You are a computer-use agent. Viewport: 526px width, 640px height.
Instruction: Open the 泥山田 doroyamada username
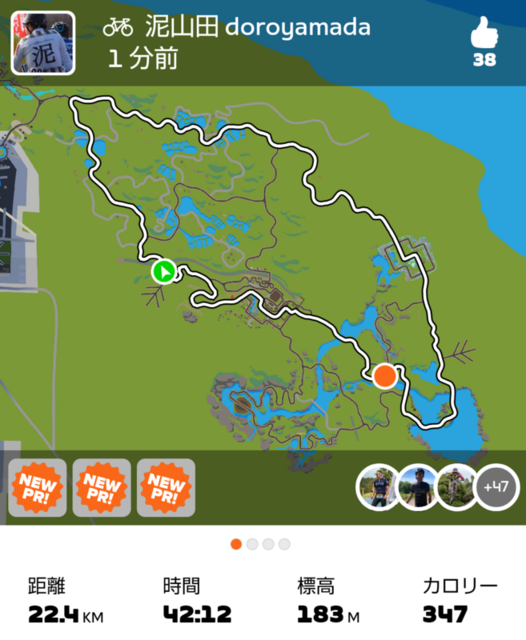[x=258, y=27]
